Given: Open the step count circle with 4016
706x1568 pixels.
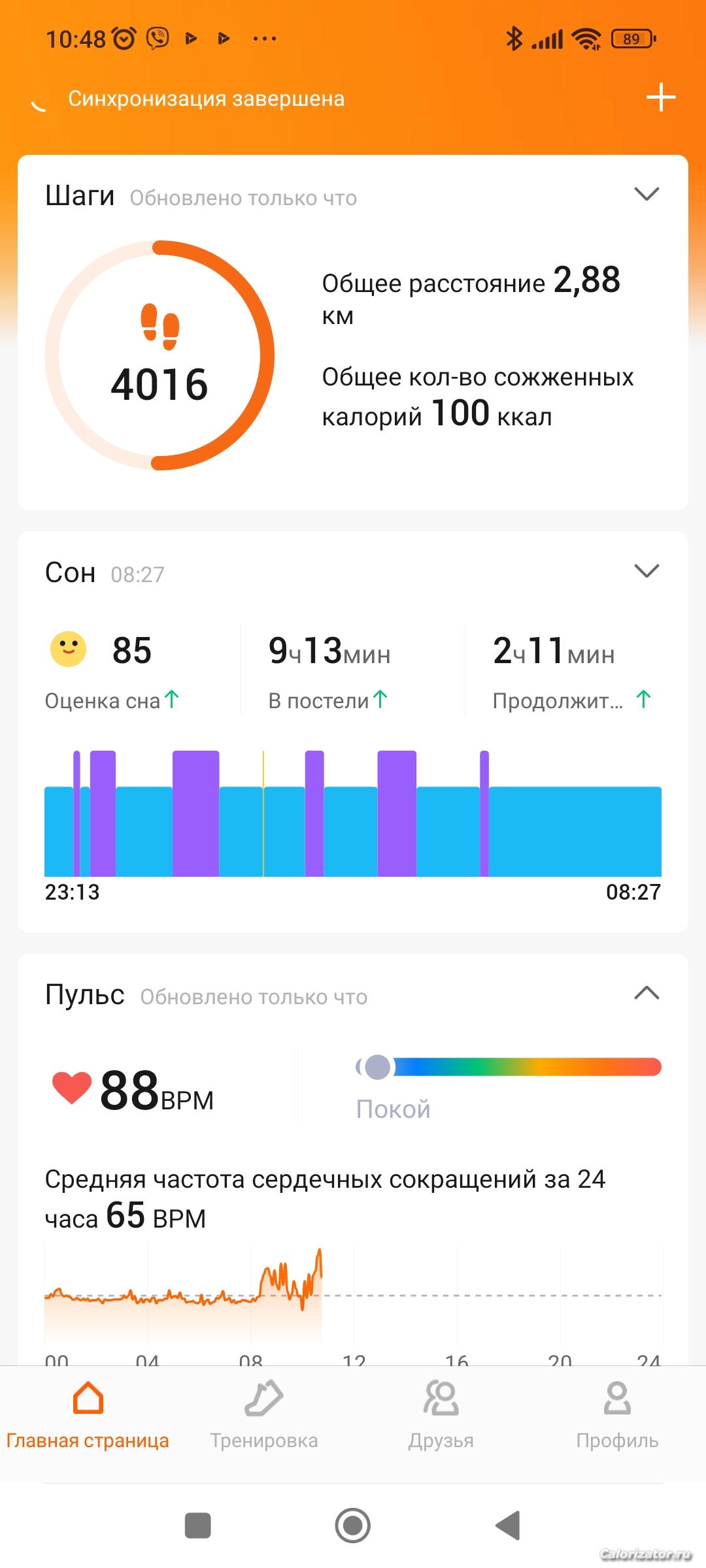Looking at the screenshot, I should click(x=160, y=355).
